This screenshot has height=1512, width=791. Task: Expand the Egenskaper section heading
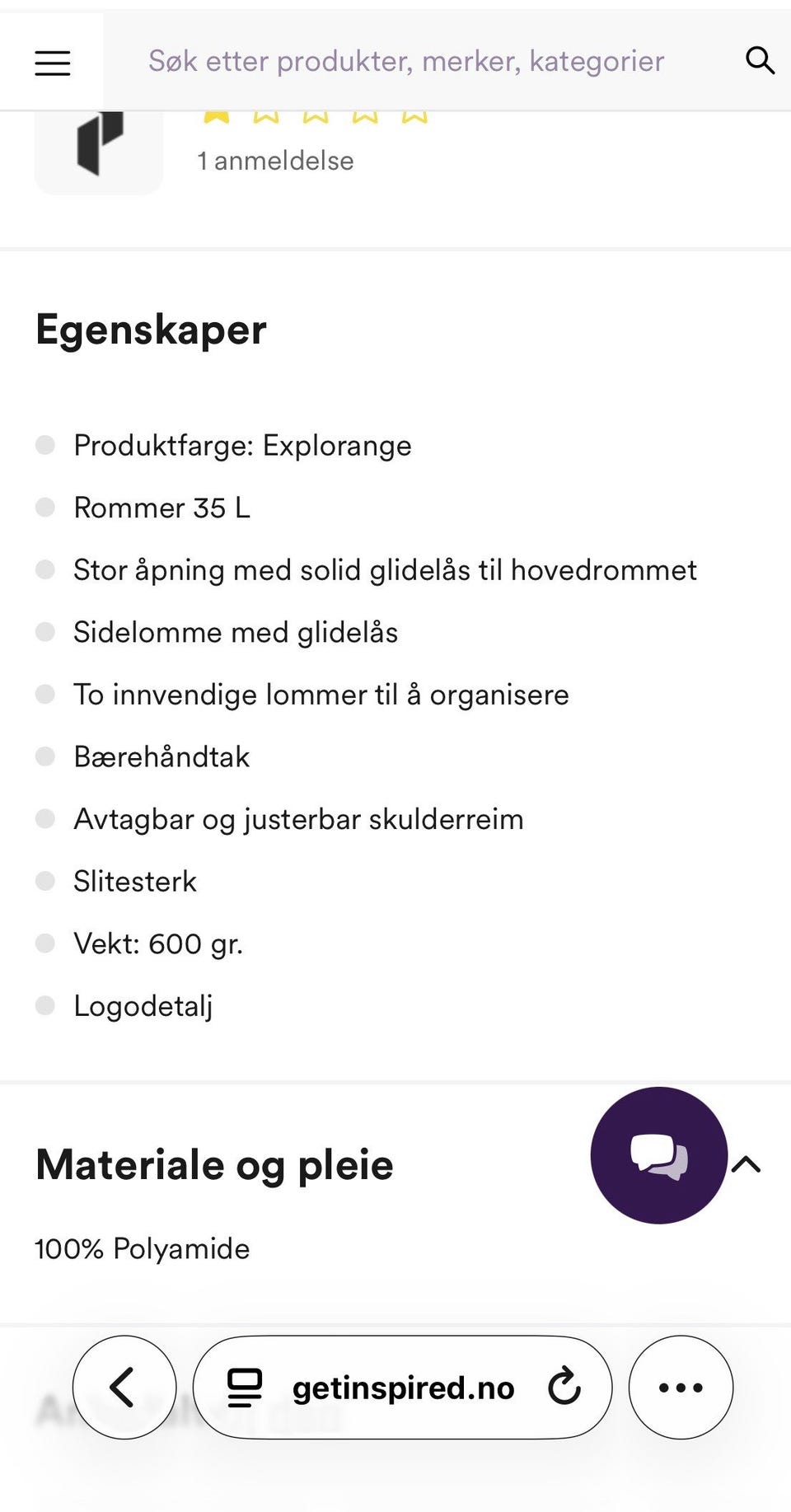[x=151, y=330]
